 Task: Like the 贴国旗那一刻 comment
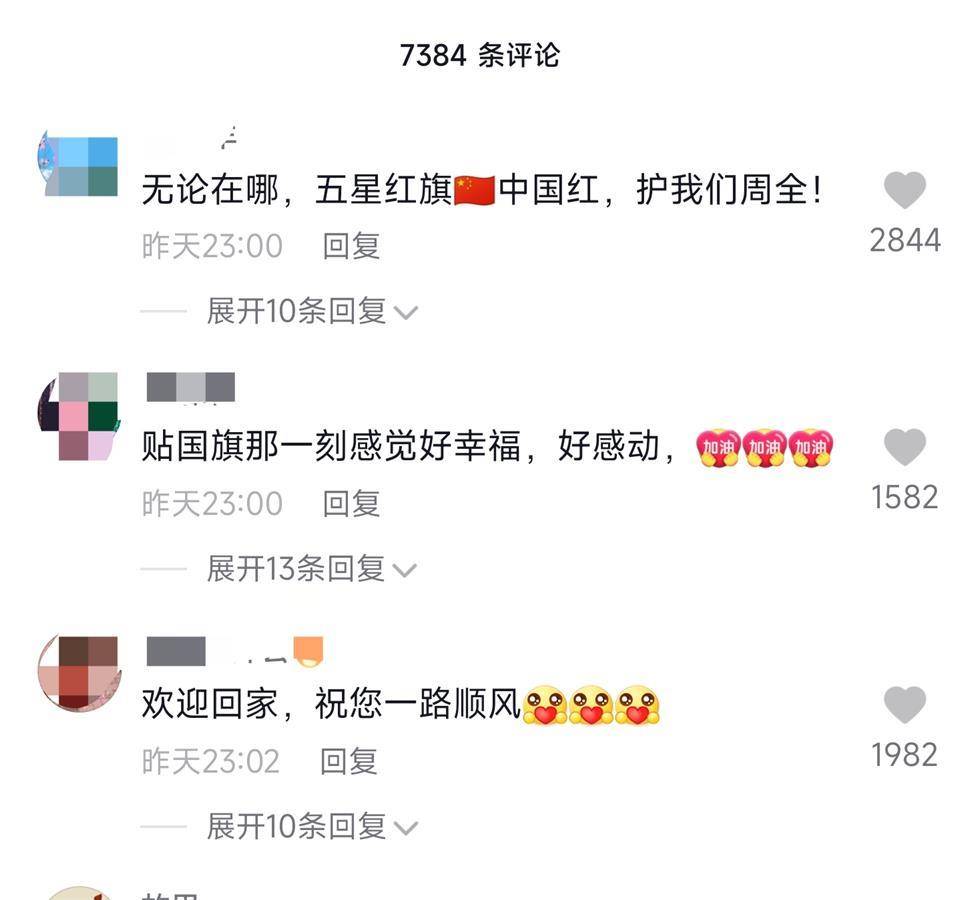(x=904, y=447)
